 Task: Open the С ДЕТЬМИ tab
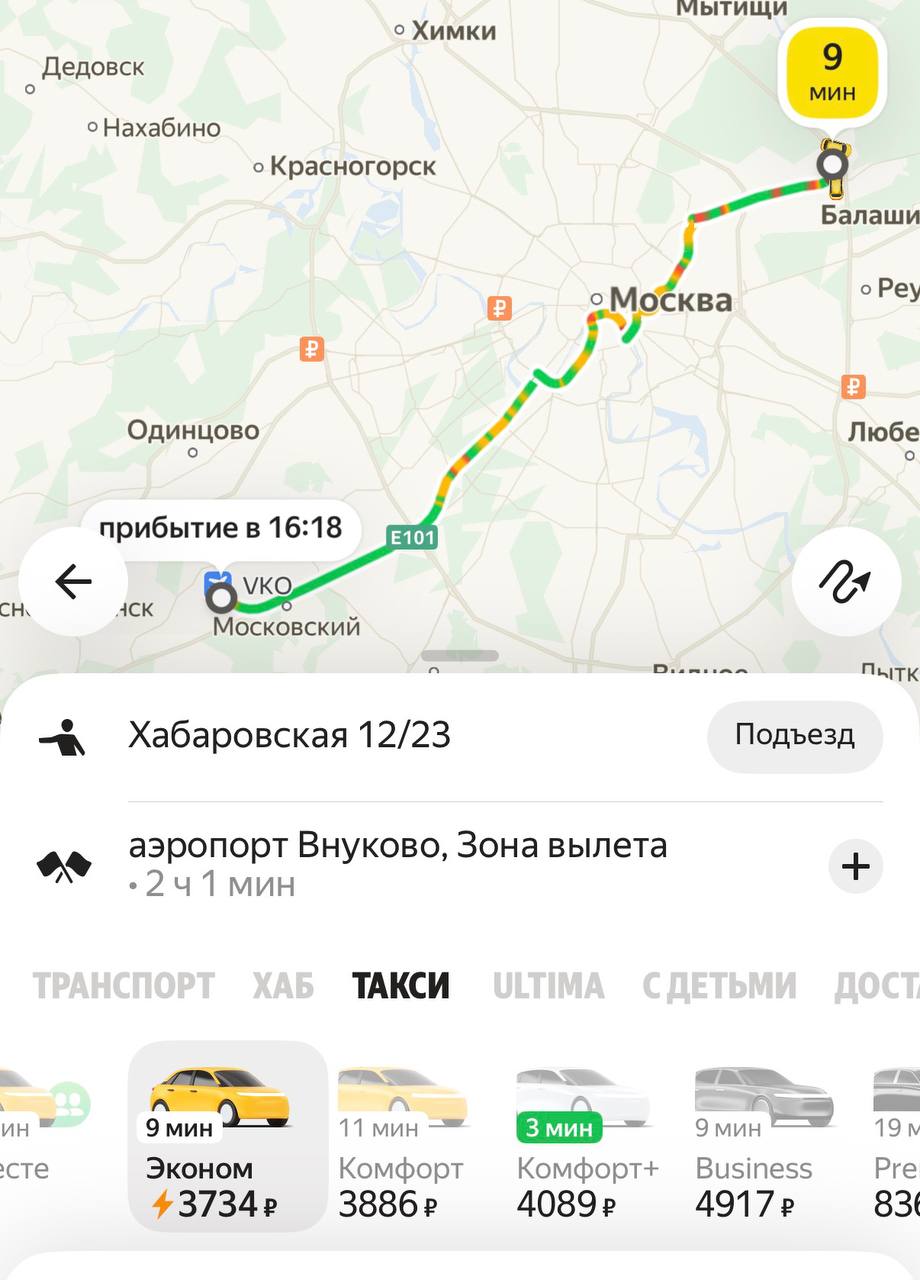pos(719,986)
